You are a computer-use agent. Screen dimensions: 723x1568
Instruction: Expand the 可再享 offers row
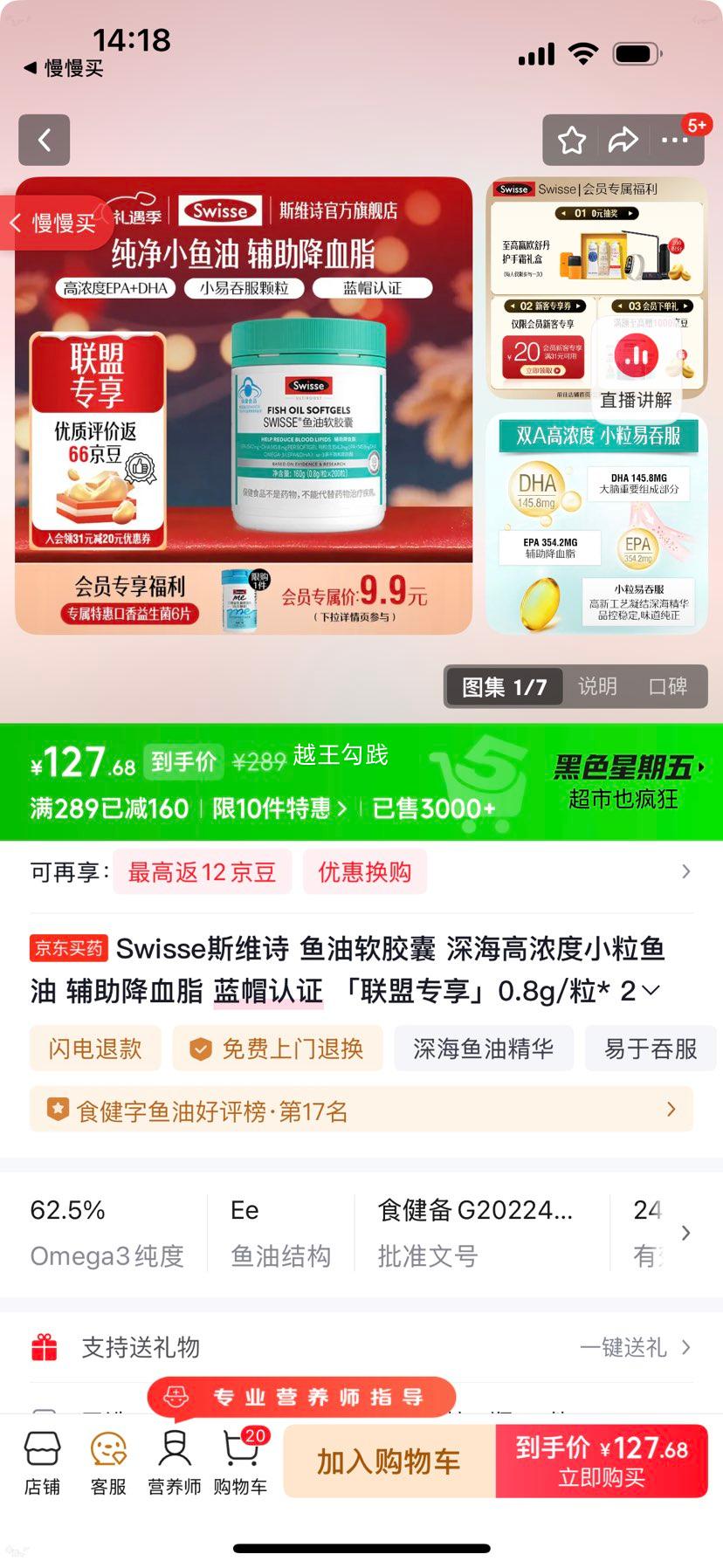(687, 870)
